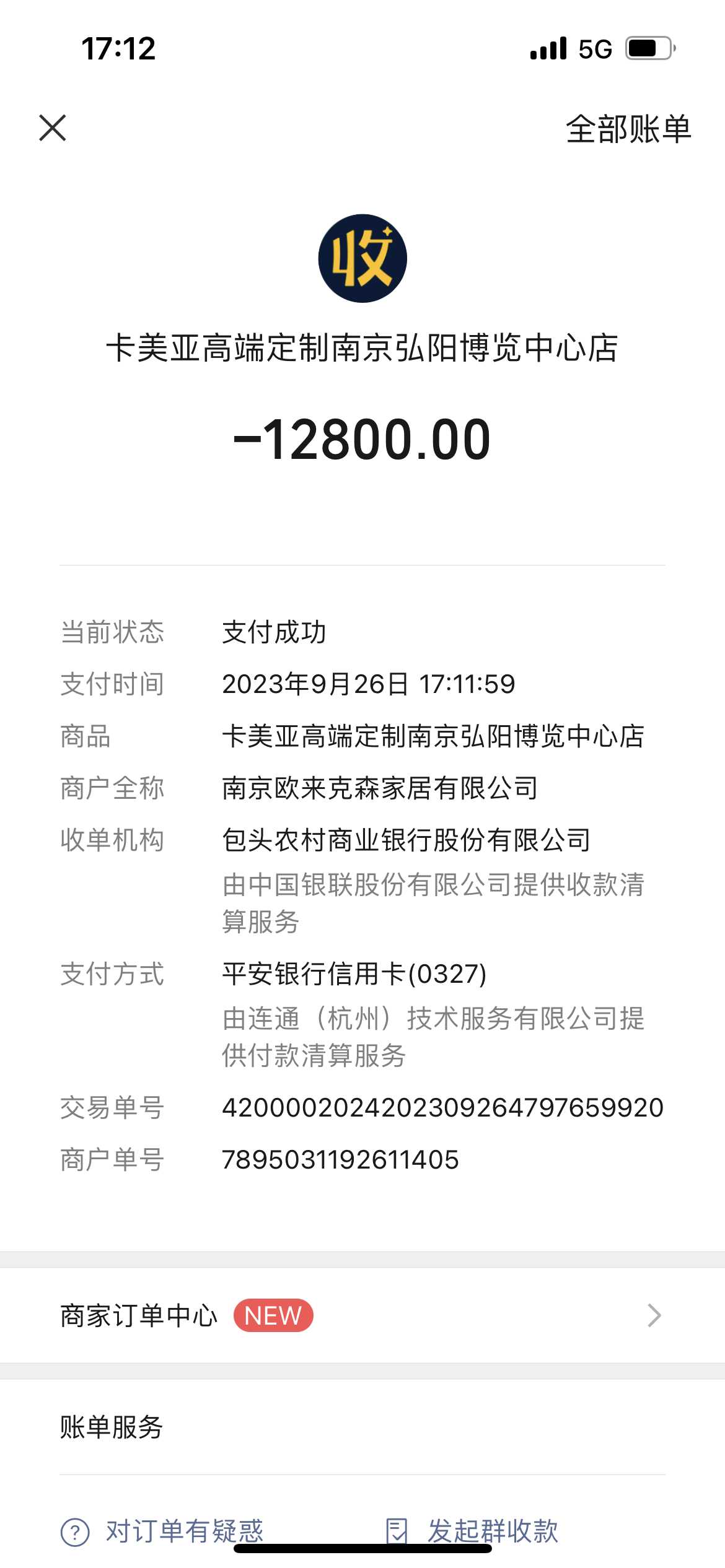This screenshot has height=1568, width=725.
Task: Close the payment detail page
Action: pos(53,128)
